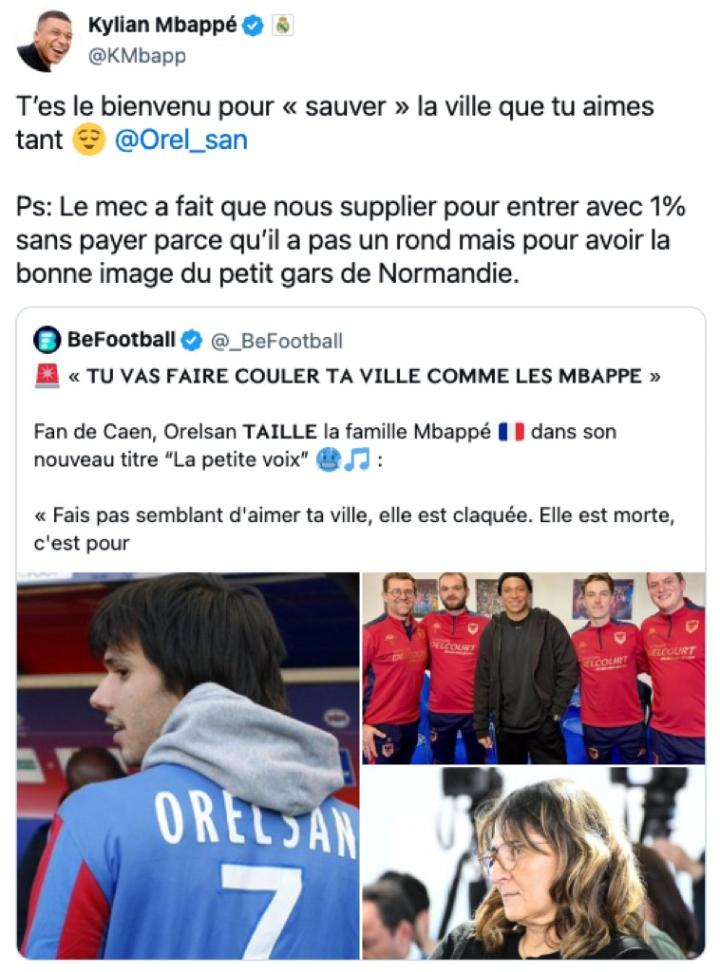The width and height of the screenshot is (720, 972).
Task: View photo of the Orelsan number 7 jersey
Action: (x=188, y=765)
